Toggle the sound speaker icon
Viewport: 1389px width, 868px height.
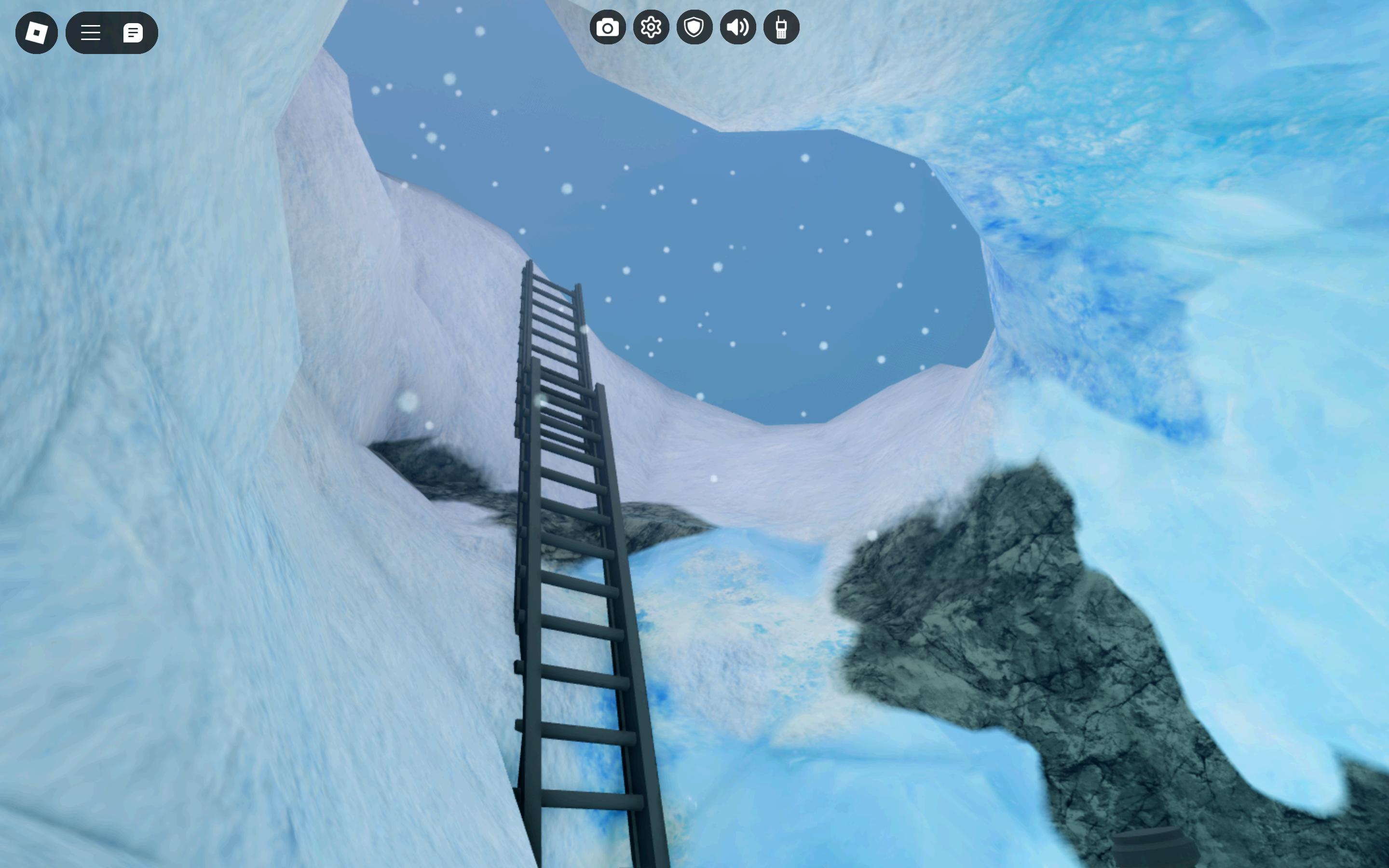[x=738, y=27]
